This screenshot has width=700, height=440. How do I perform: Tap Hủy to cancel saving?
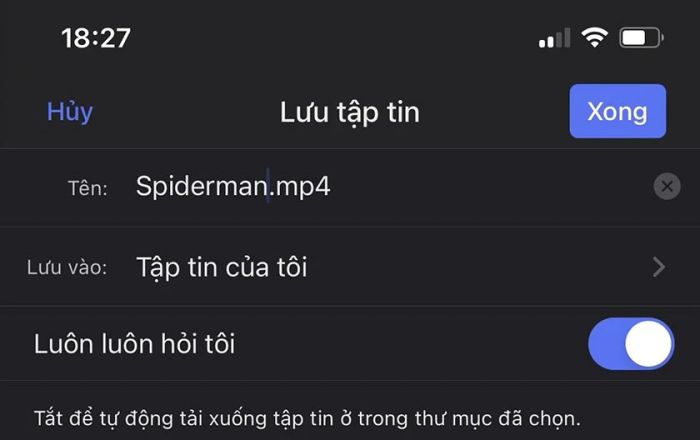tap(69, 111)
